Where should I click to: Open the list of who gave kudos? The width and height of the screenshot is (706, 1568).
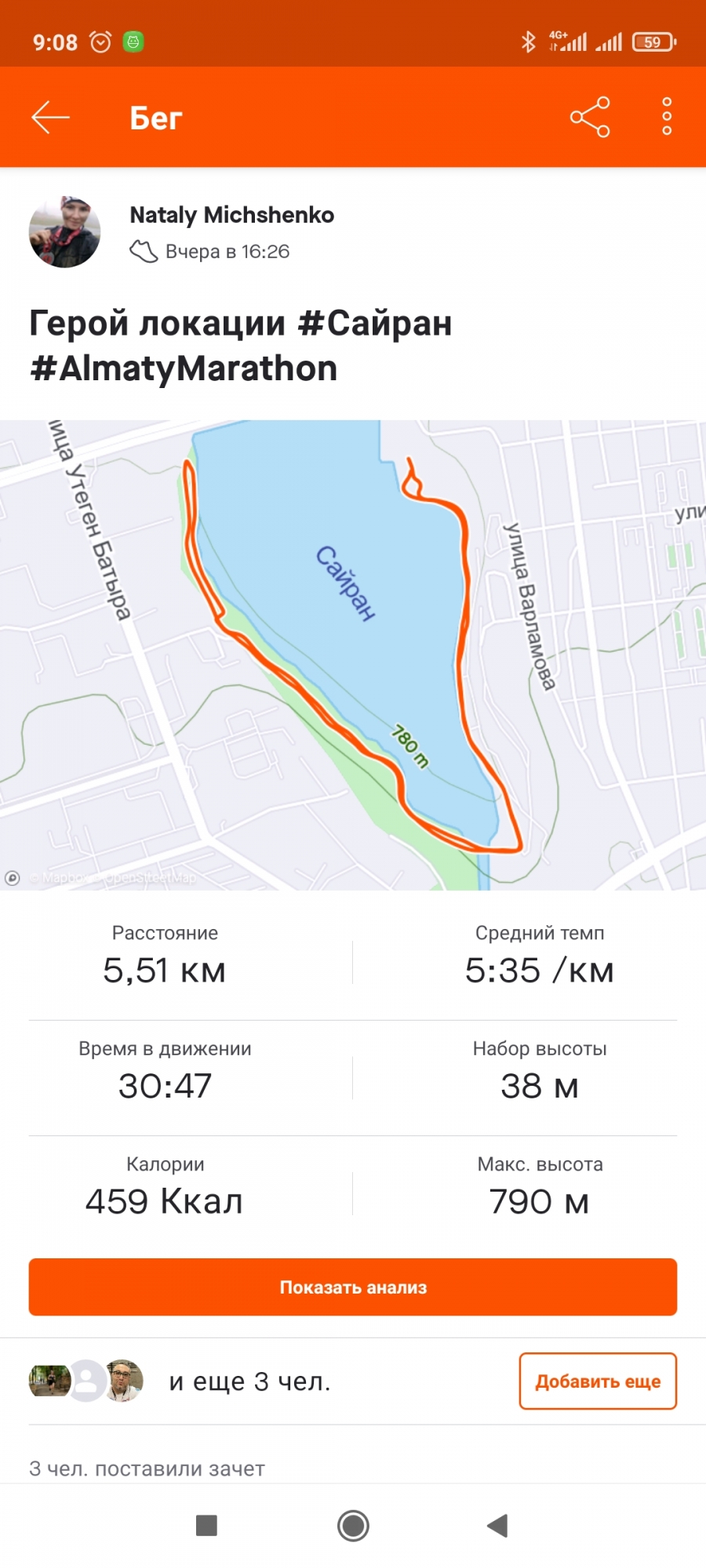(x=147, y=1468)
